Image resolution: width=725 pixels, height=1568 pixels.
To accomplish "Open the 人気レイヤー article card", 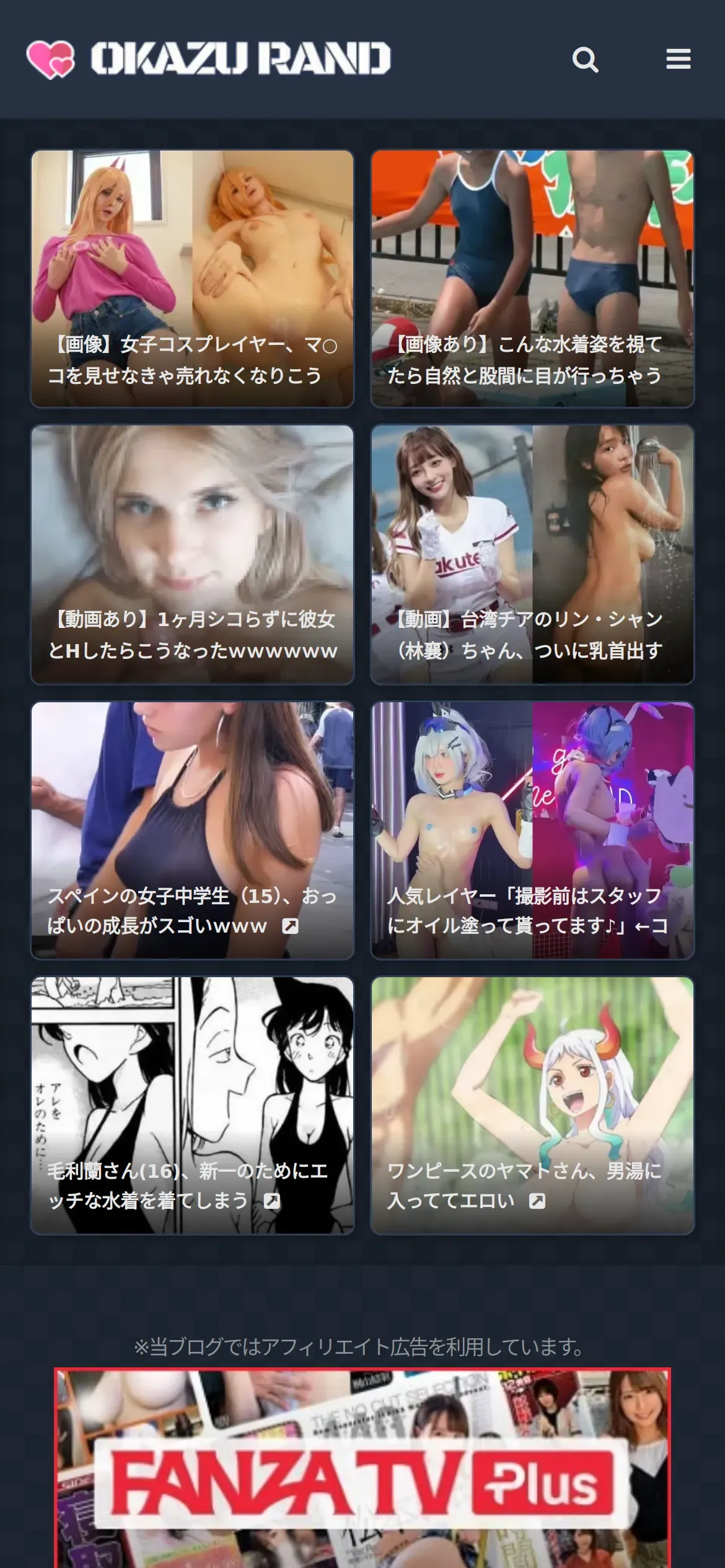I will pos(532,830).
